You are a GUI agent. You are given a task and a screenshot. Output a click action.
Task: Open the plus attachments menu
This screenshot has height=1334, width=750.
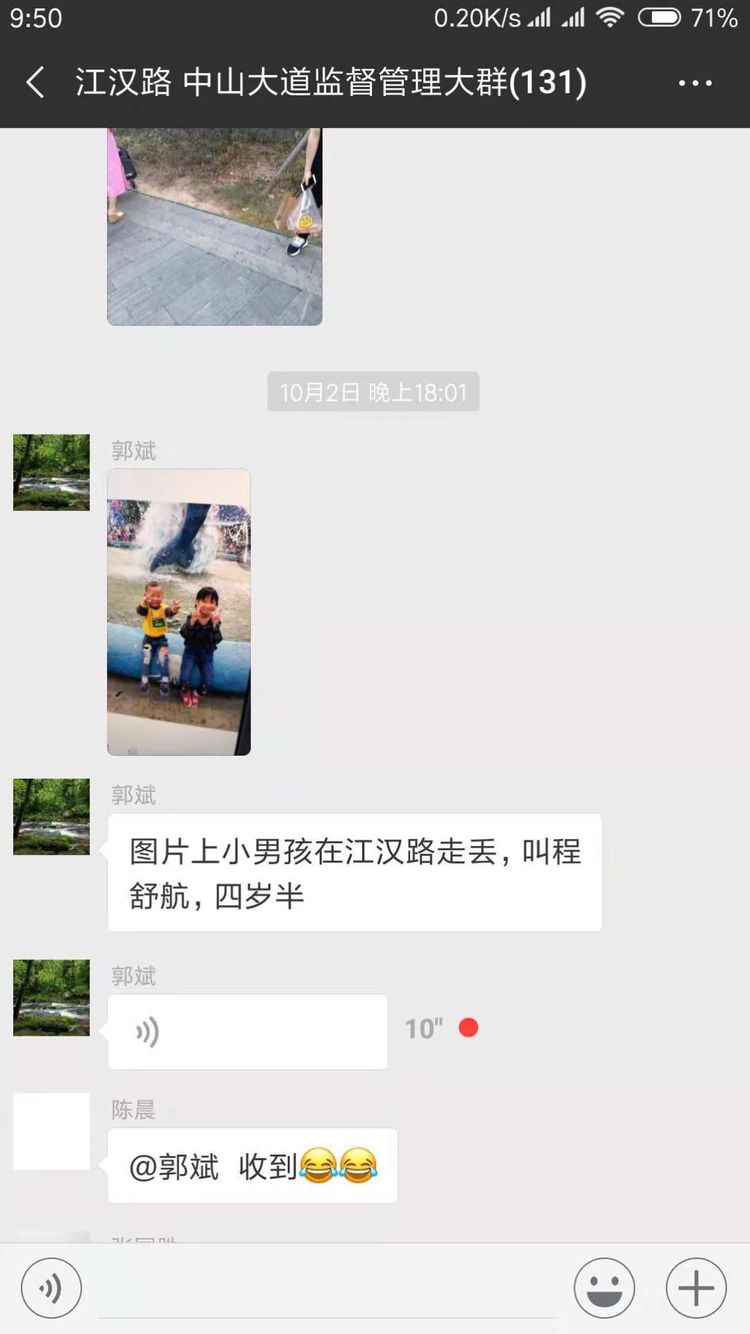tap(696, 1288)
